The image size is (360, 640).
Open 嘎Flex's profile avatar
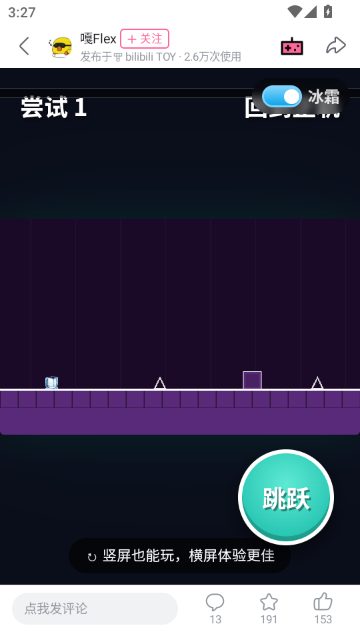click(x=61, y=47)
